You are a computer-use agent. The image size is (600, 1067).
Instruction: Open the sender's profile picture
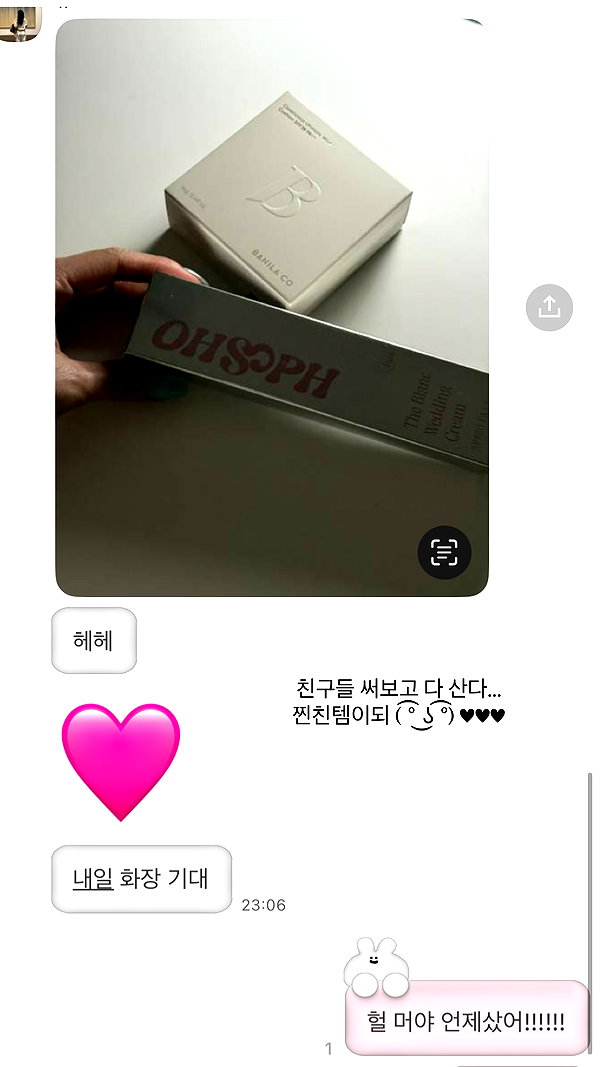pos(20,23)
